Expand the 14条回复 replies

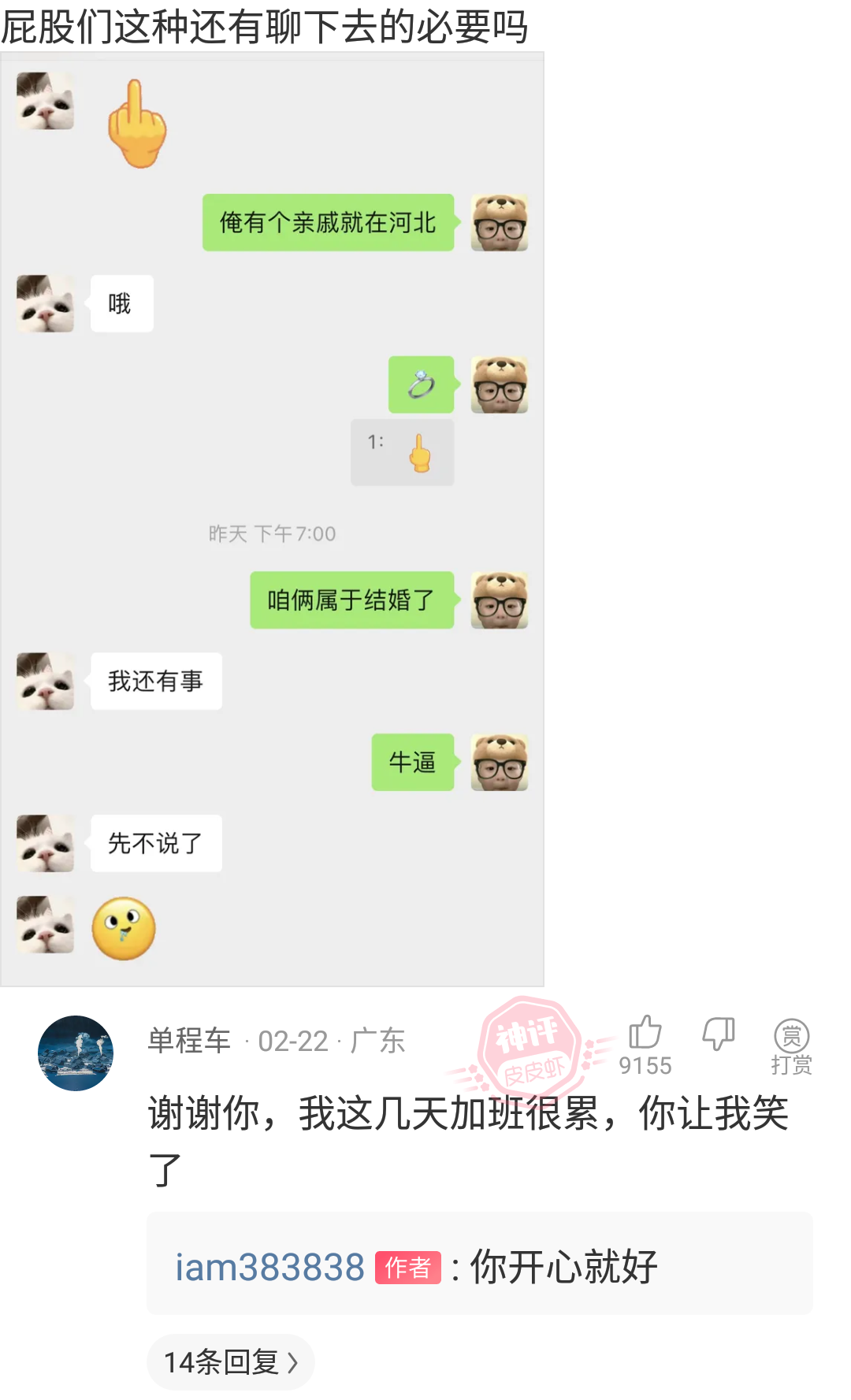pos(230,1361)
